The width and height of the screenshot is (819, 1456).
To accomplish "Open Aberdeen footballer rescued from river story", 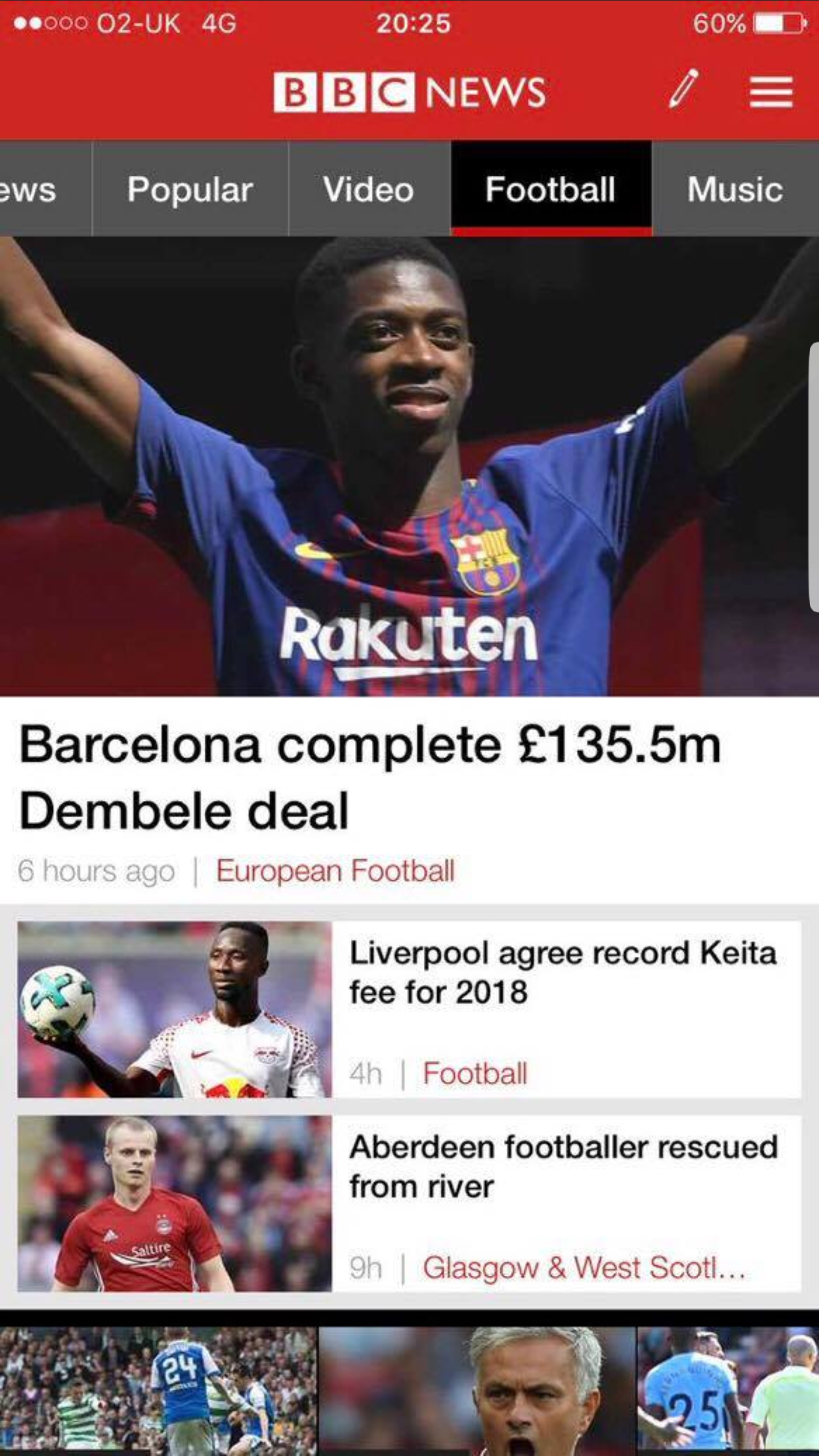I will click(x=563, y=1166).
